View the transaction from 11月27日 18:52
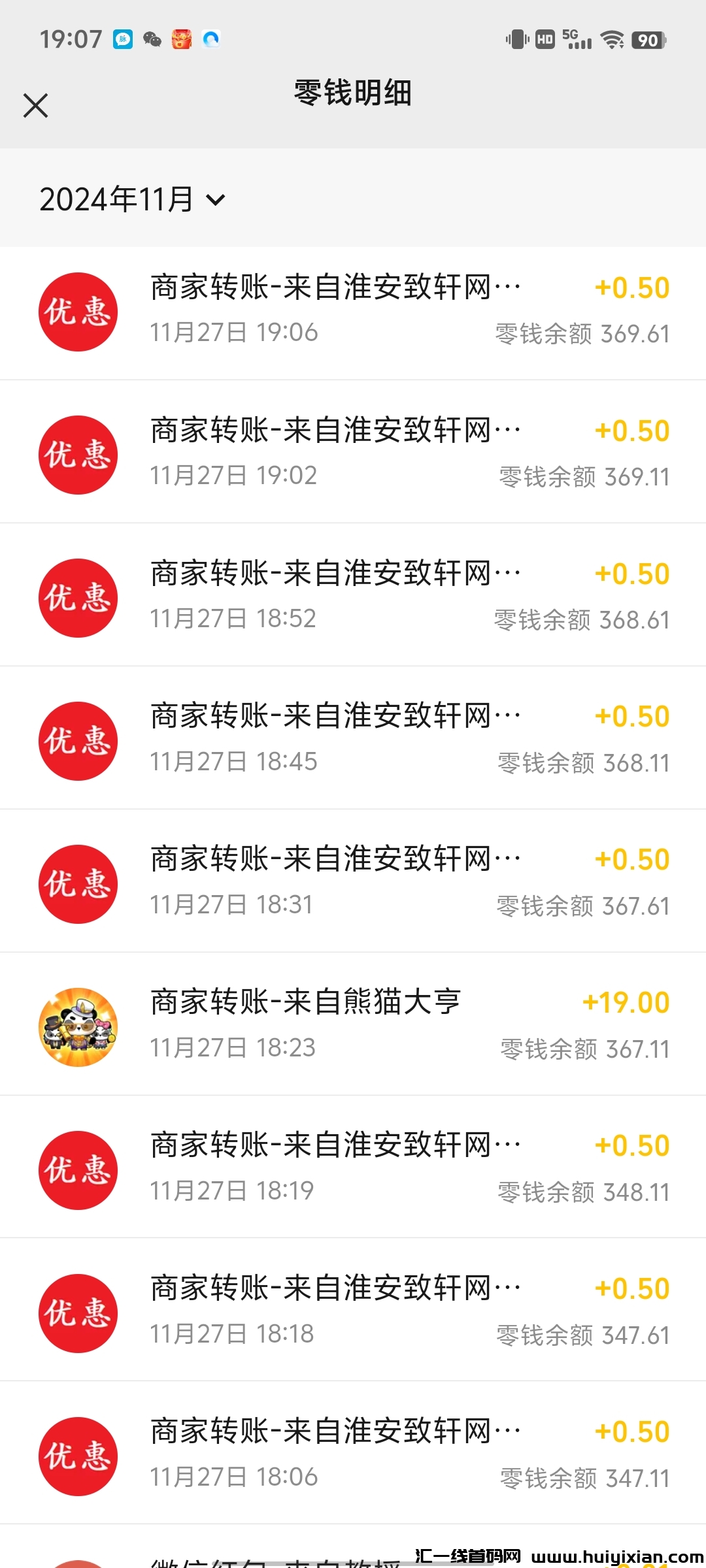The height and width of the screenshot is (1568, 706). click(x=353, y=597)
